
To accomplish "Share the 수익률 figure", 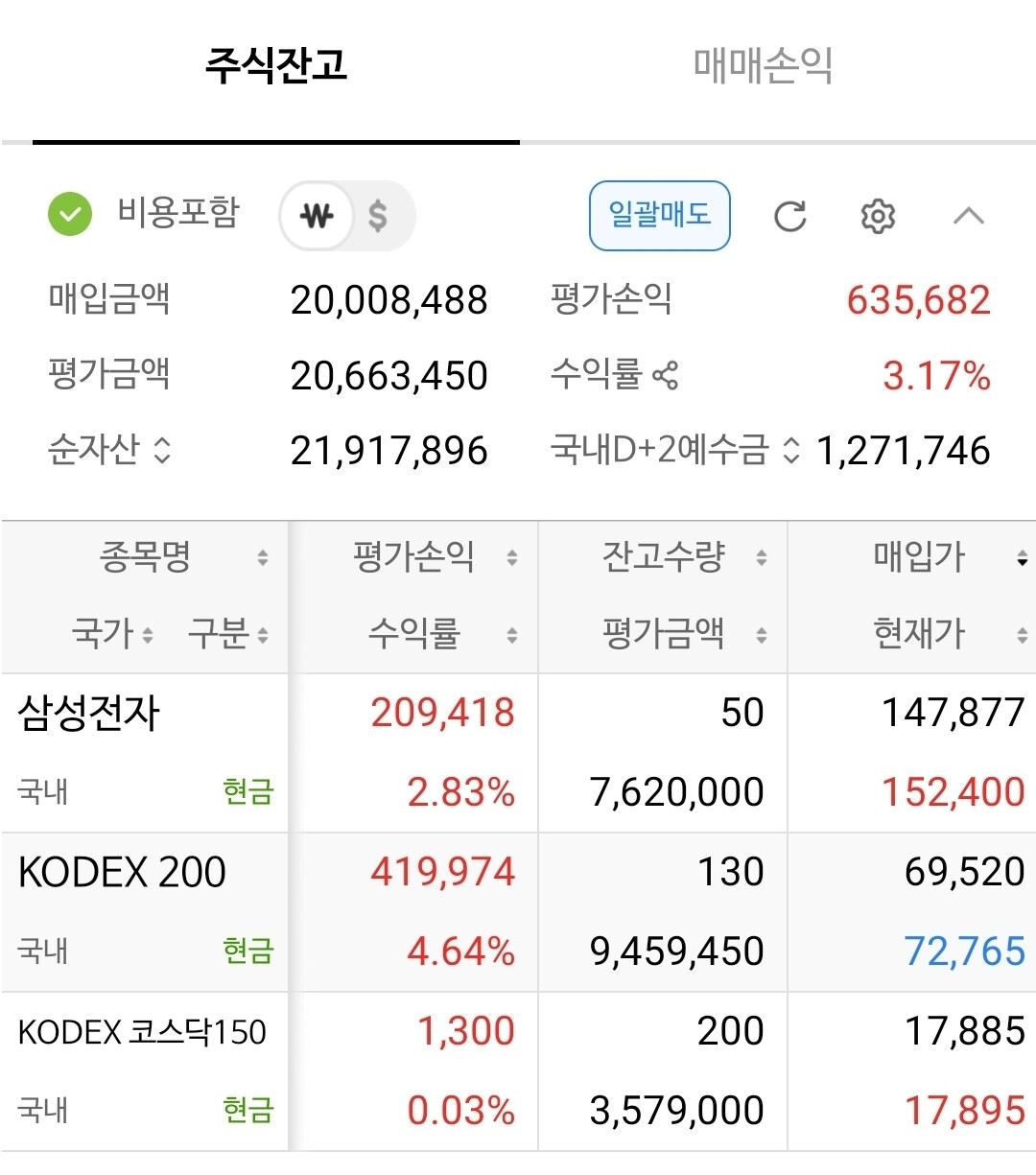I will (665, 375).
